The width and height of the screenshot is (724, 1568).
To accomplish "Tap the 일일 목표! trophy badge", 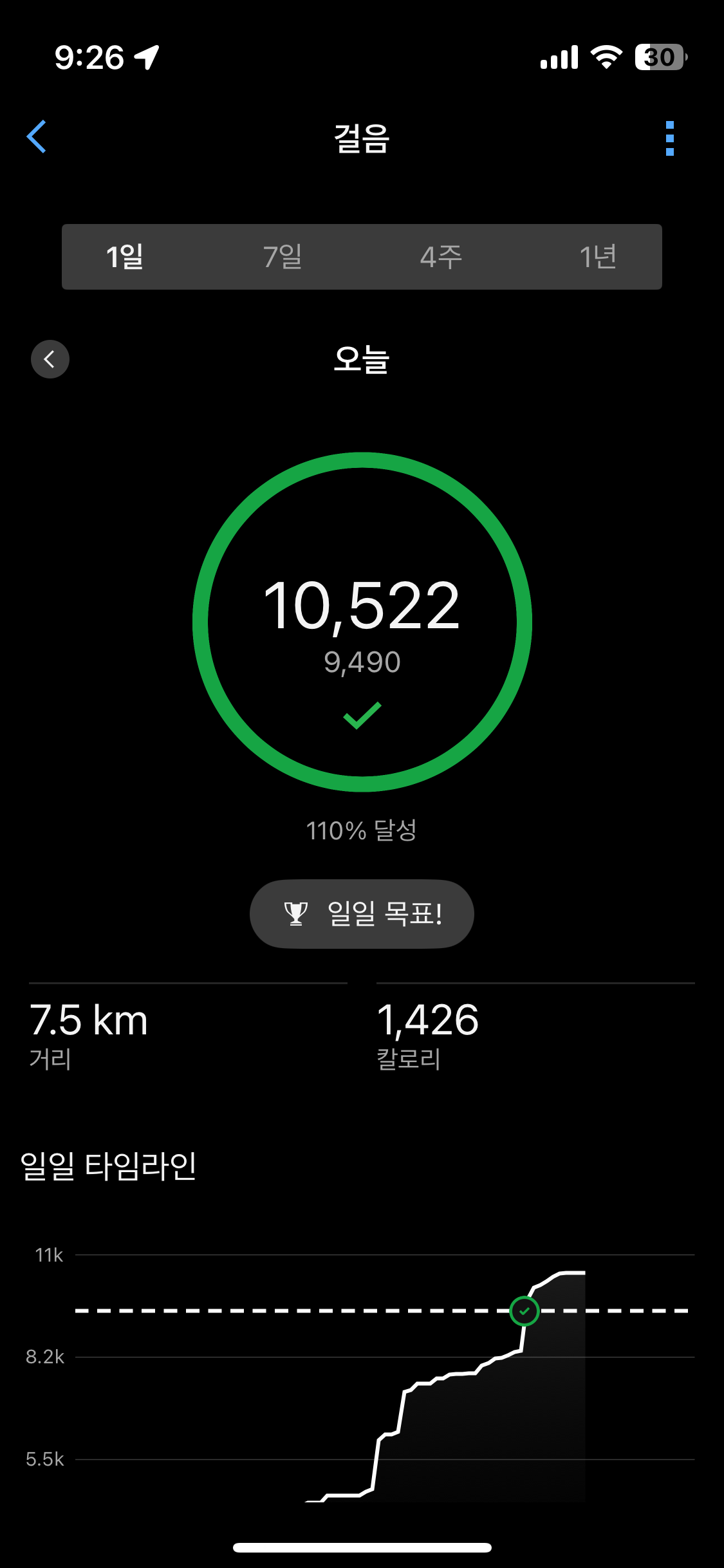I will tap(362, 913).
